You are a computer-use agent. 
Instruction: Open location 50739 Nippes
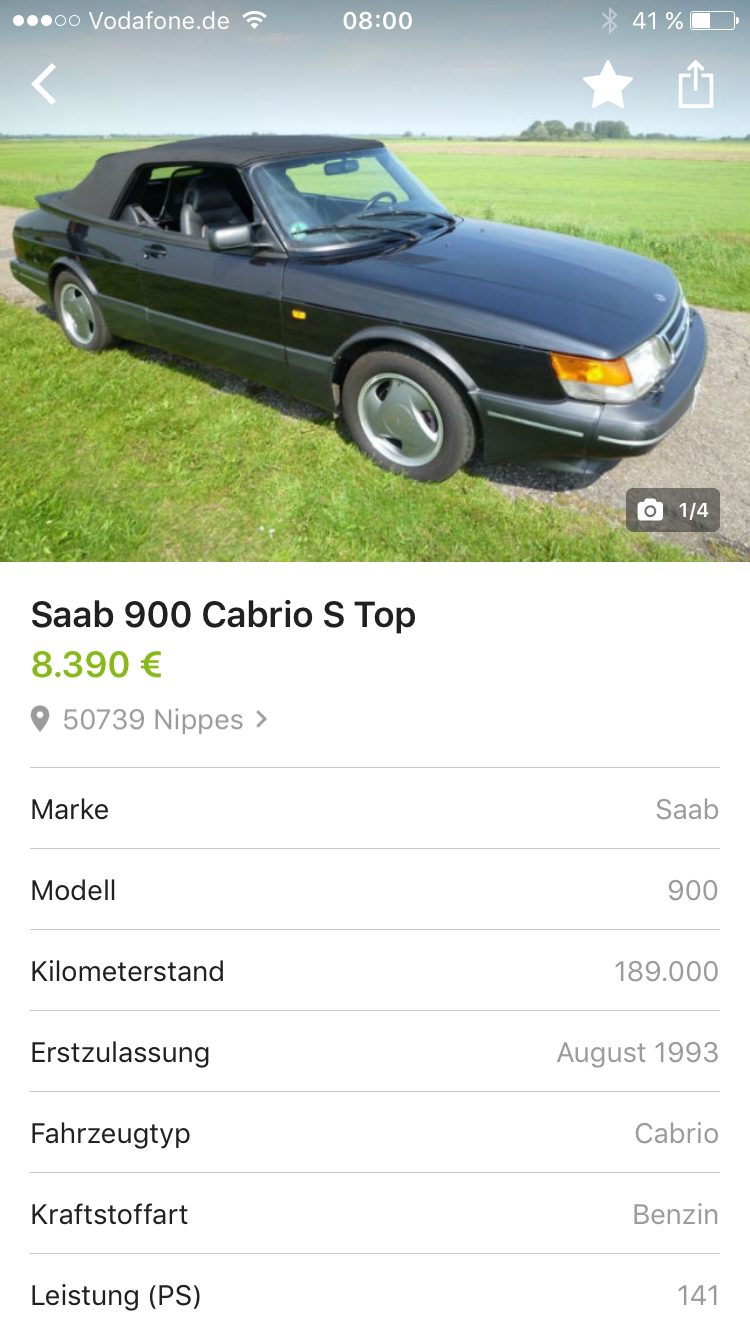[150, 720]
